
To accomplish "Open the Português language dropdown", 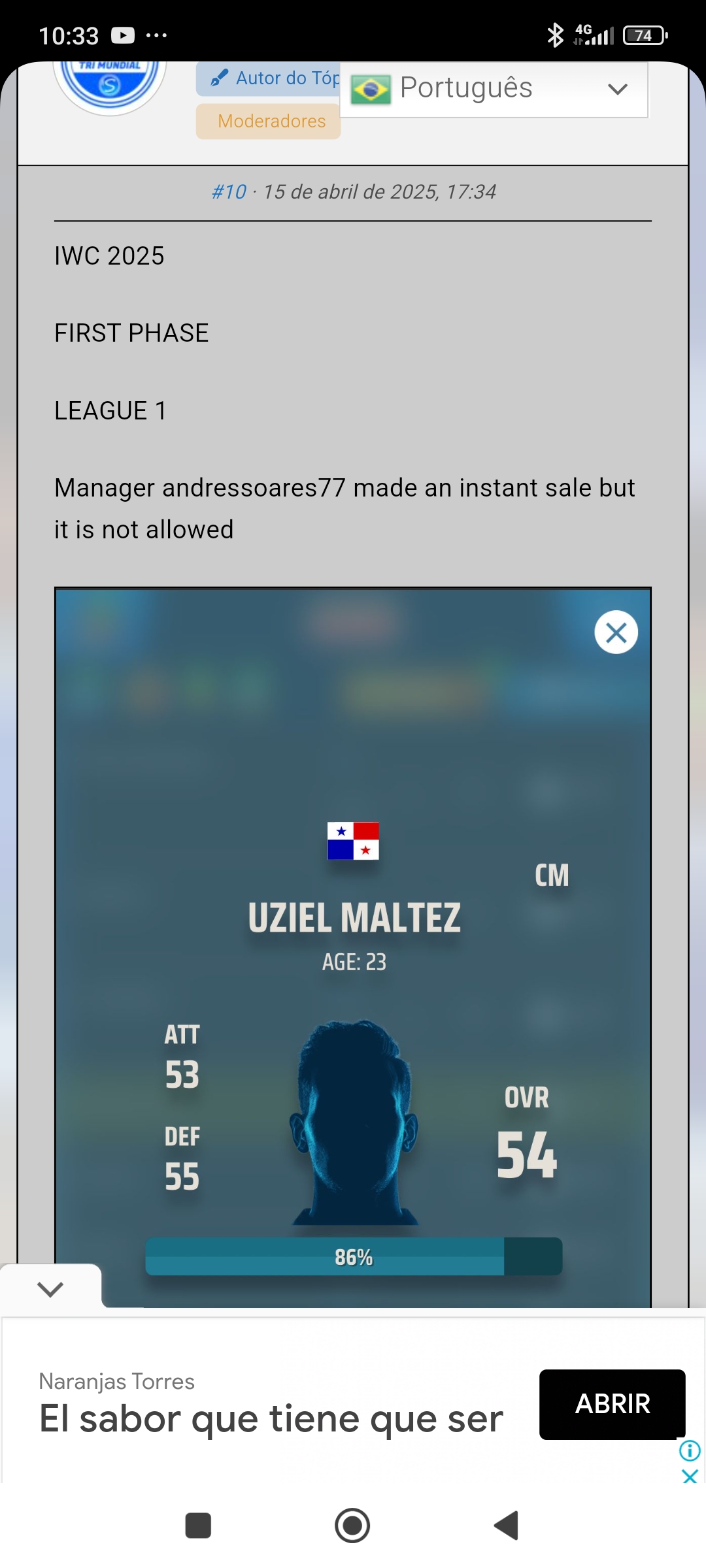I will click(494, 90).
